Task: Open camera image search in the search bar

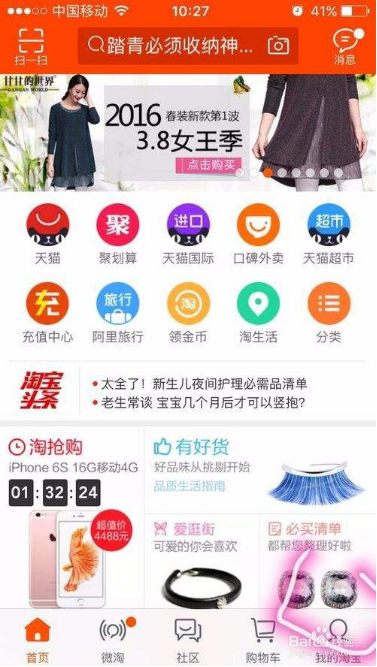Action: click(278, 45)
